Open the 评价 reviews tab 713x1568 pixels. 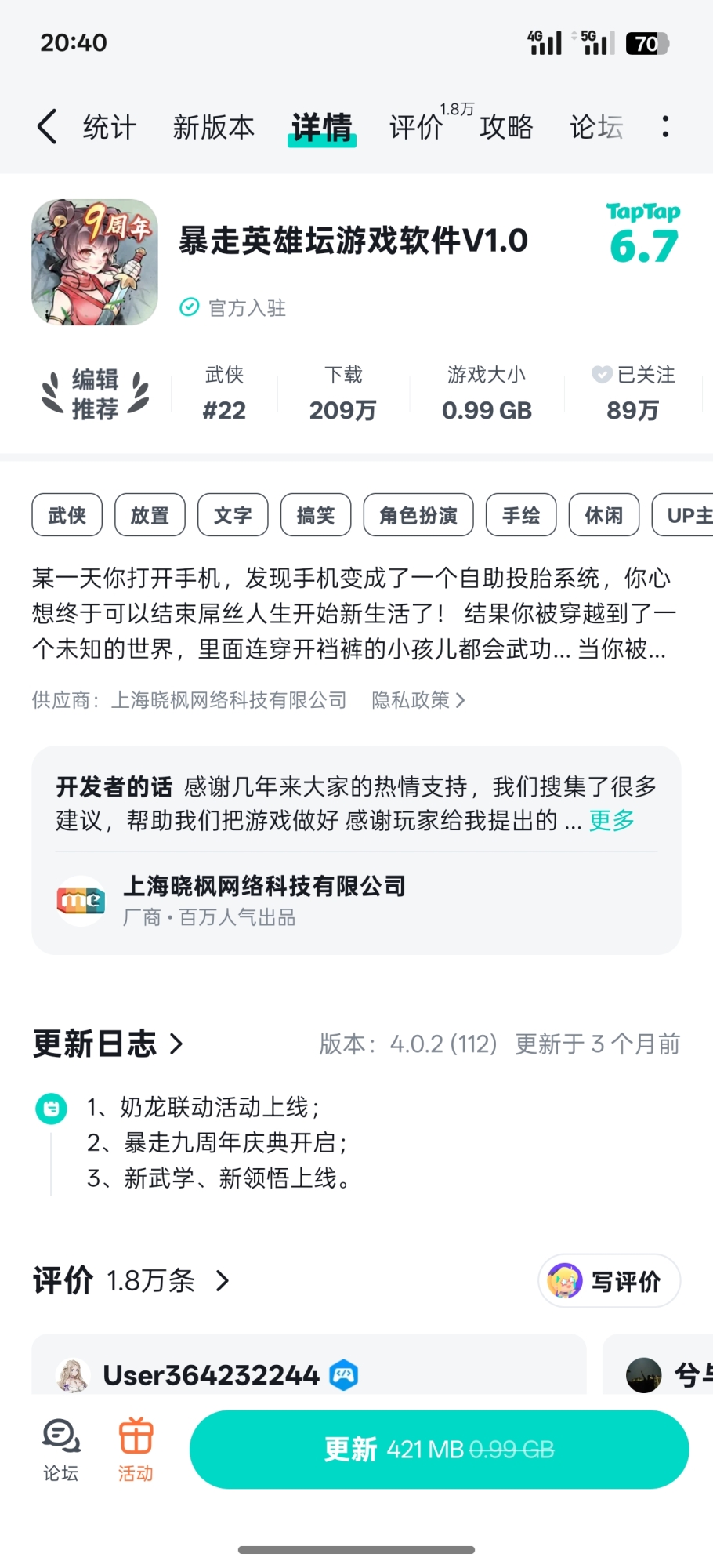pyautogui.click(x=417, y=127)
